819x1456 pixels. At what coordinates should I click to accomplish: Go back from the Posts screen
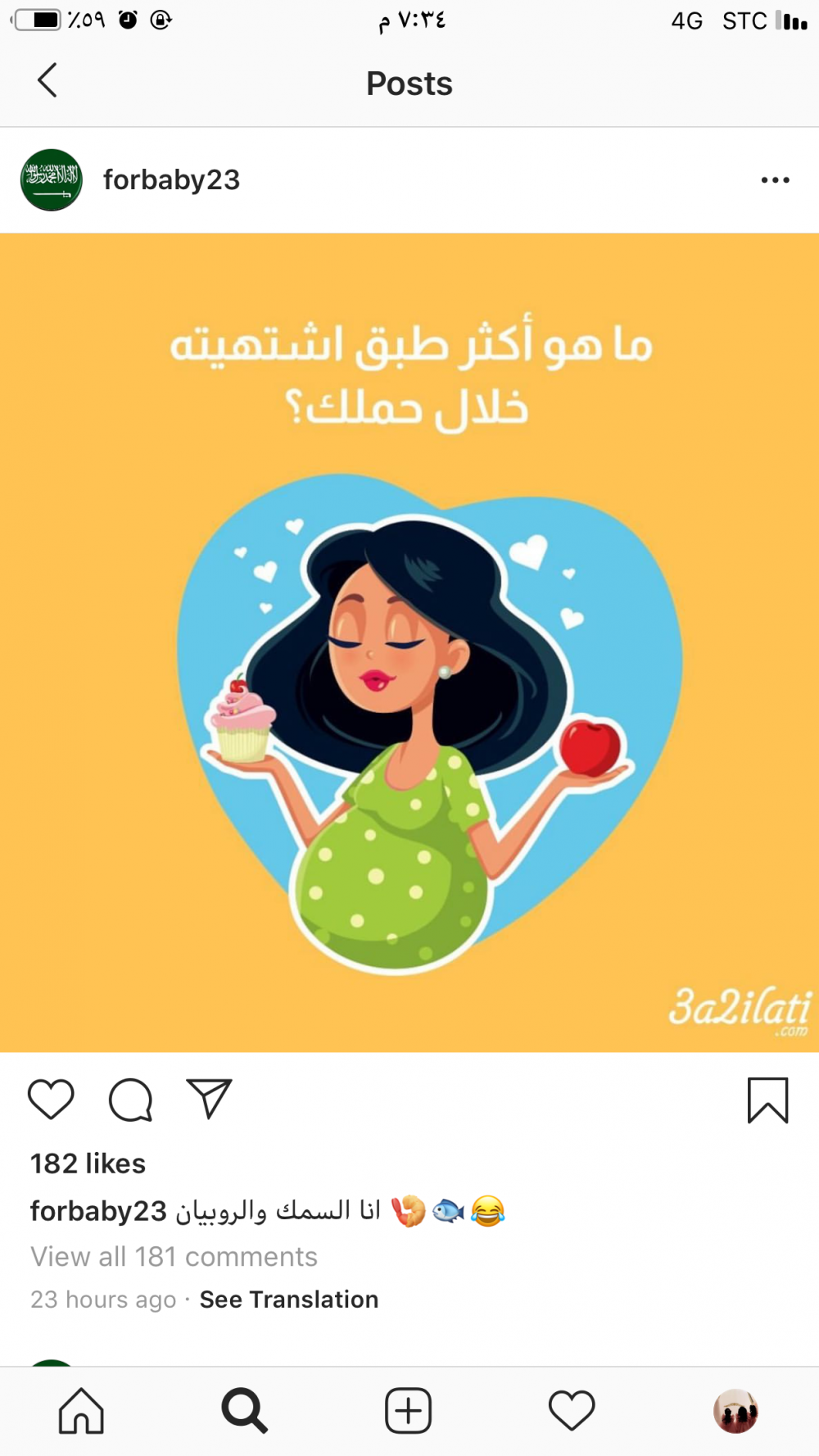[48, 81]
